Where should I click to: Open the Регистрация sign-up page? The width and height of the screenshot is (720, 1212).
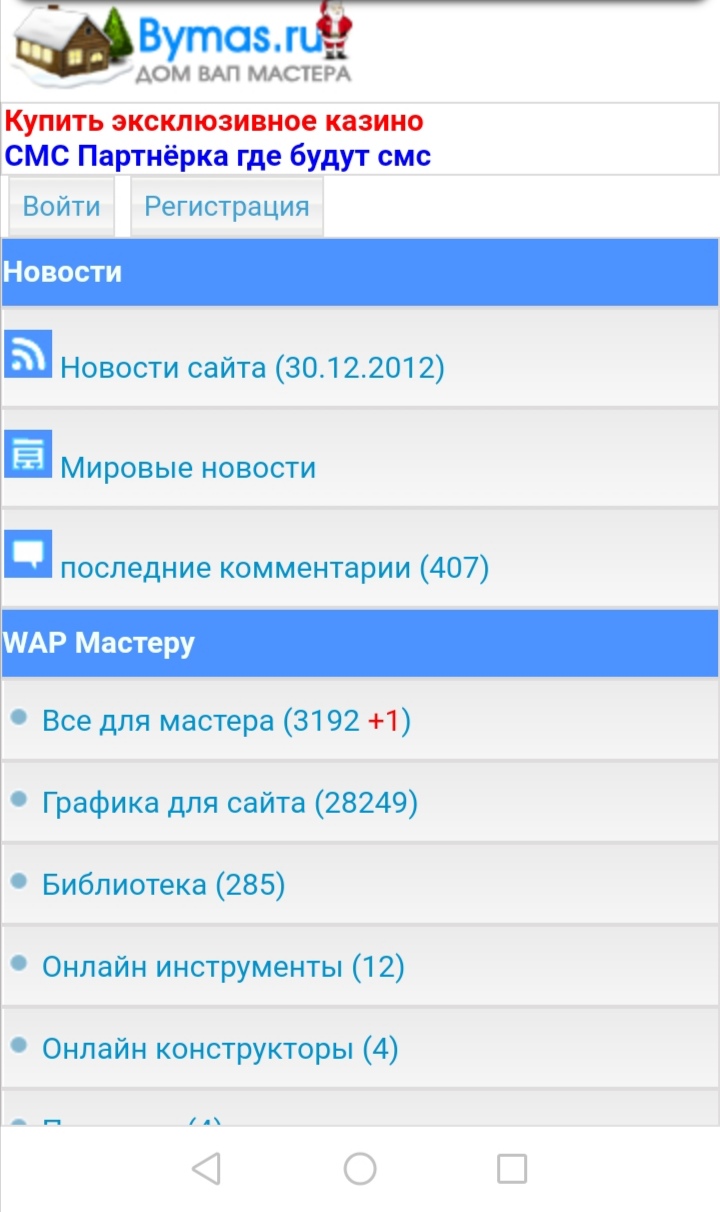(227, 207)
